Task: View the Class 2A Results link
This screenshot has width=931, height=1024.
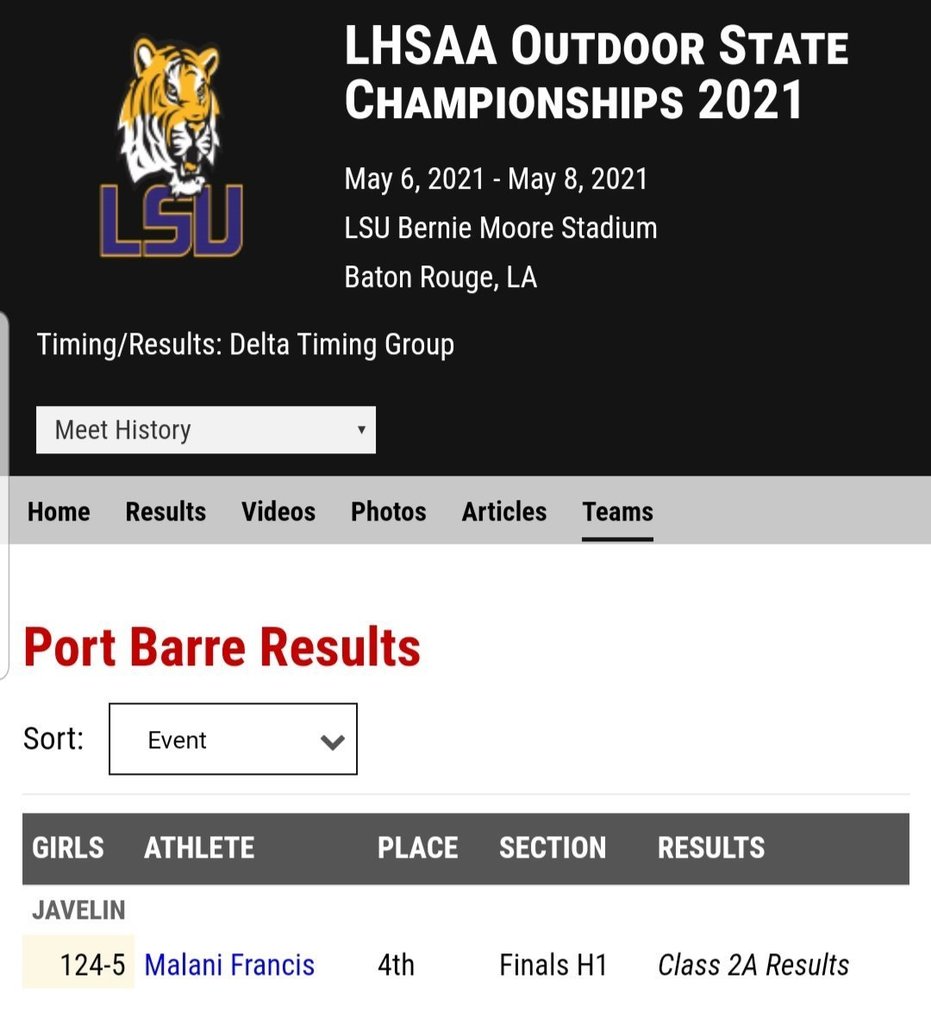Action: [753, 965]
